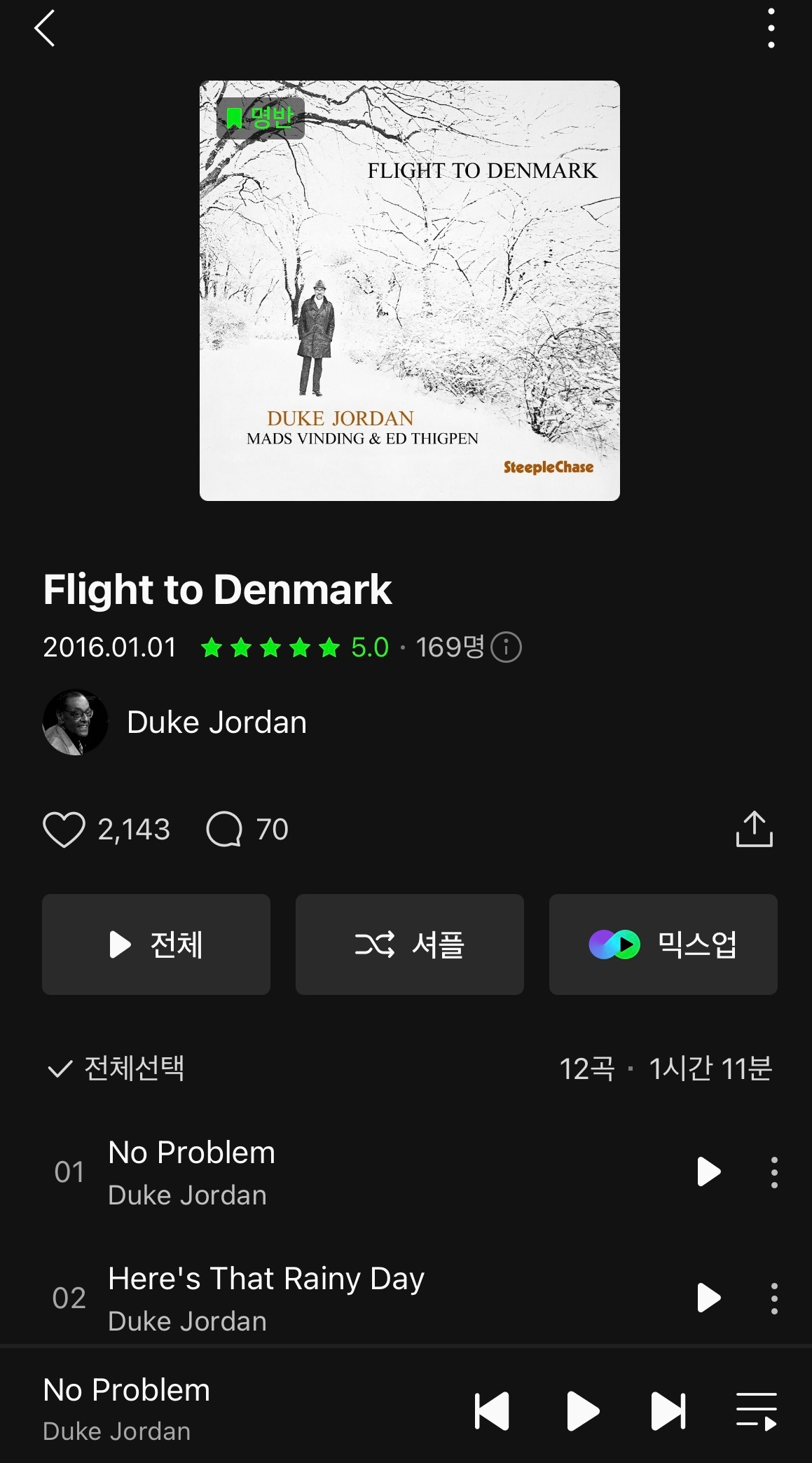
Task: Open the album overflow menu at top right
Action: (771, 29)
